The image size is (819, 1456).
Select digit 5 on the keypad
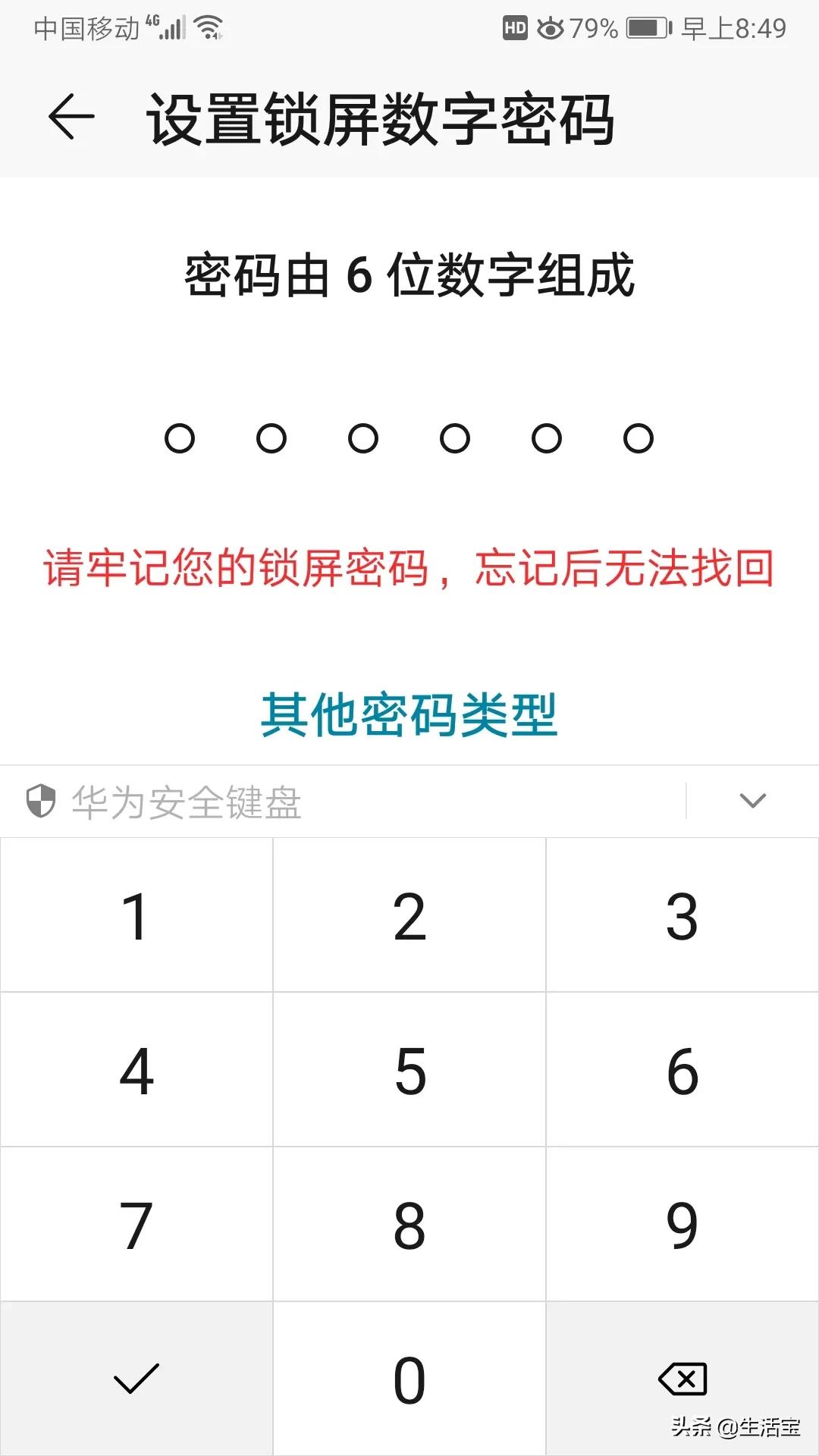[409, 1070]
